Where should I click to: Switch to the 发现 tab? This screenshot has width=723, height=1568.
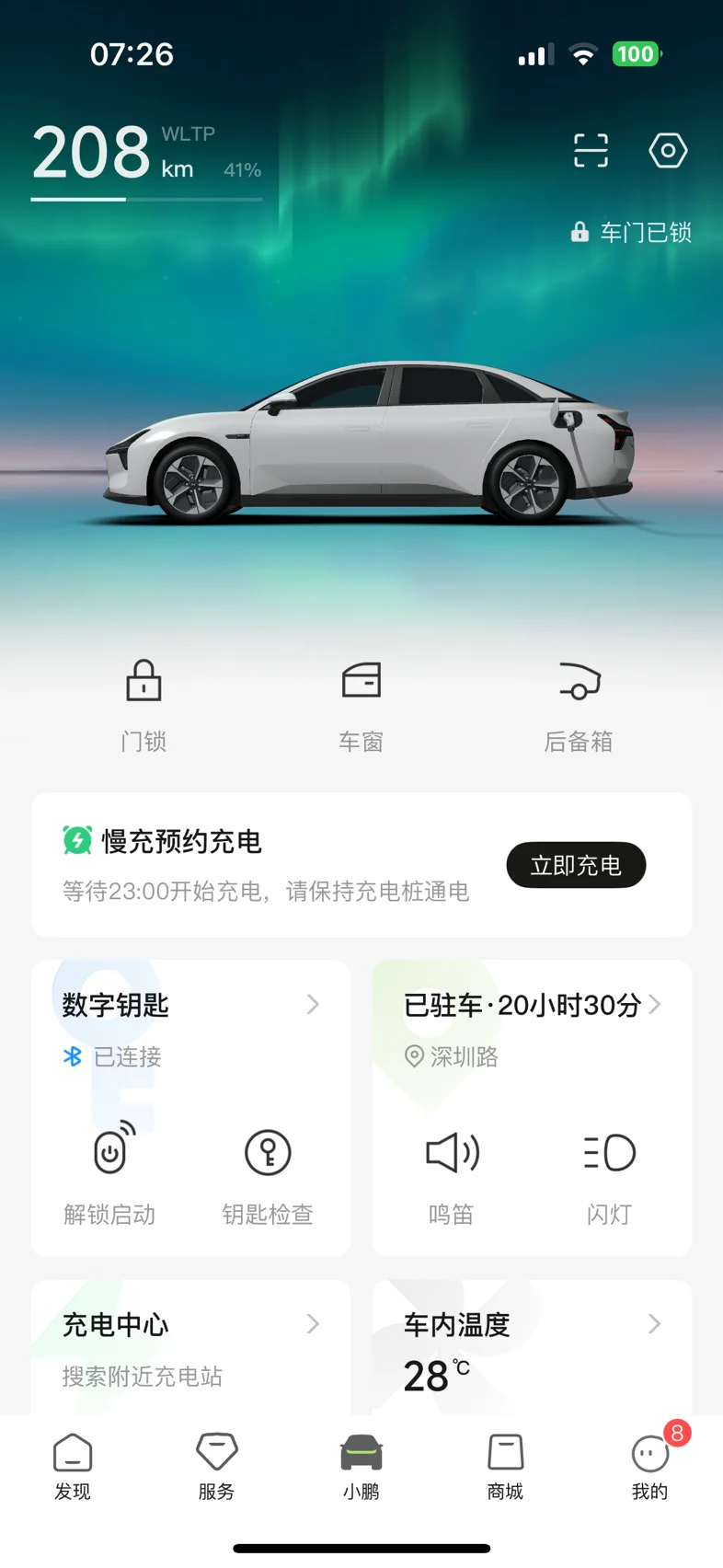pyautogui.click(x=73, y=1467)
